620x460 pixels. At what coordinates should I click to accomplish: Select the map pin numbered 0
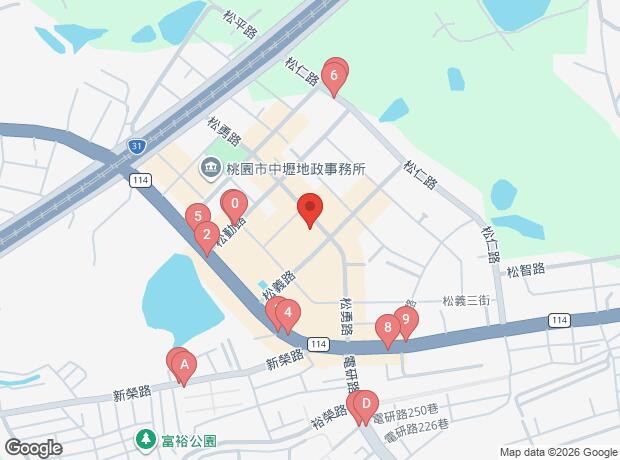[x=234, y=206]
